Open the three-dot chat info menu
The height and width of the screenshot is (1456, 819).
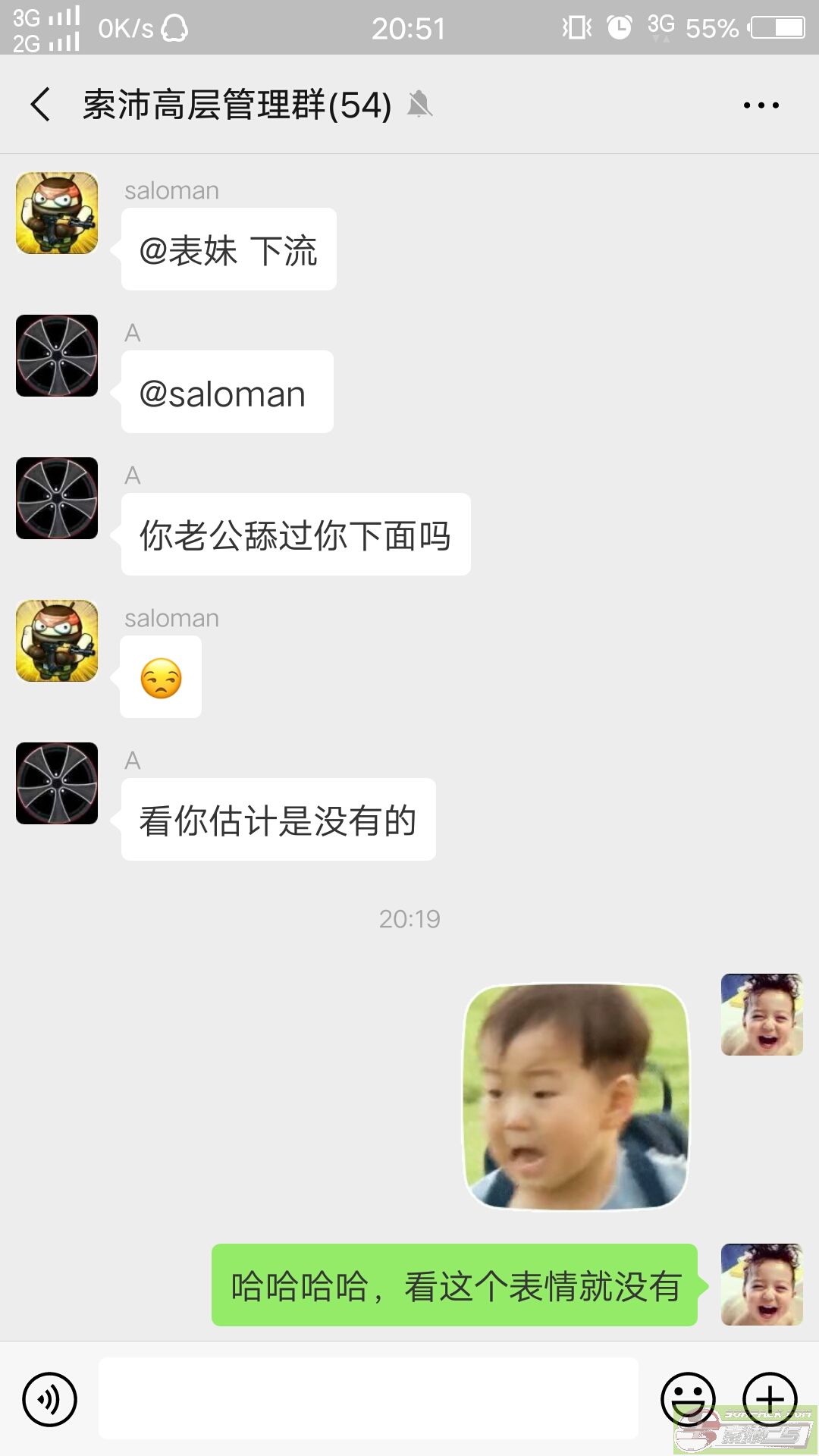(x=761, y=105)
